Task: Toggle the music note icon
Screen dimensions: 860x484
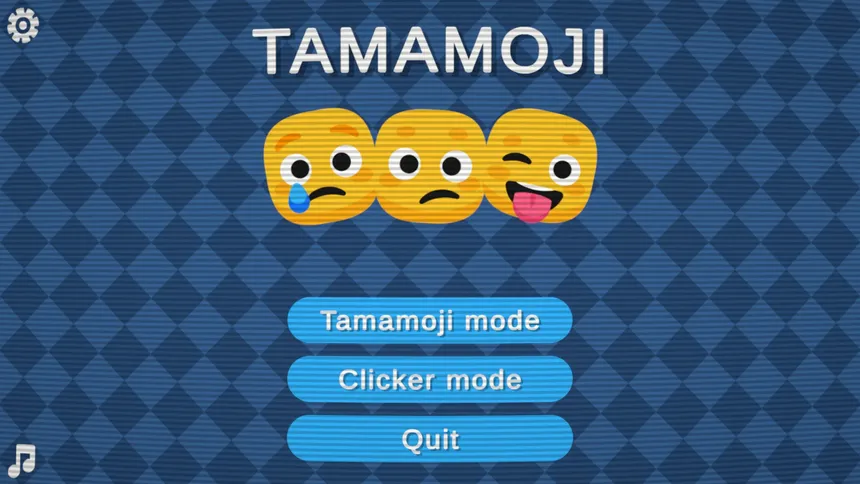Action: (x=21, y=460)
